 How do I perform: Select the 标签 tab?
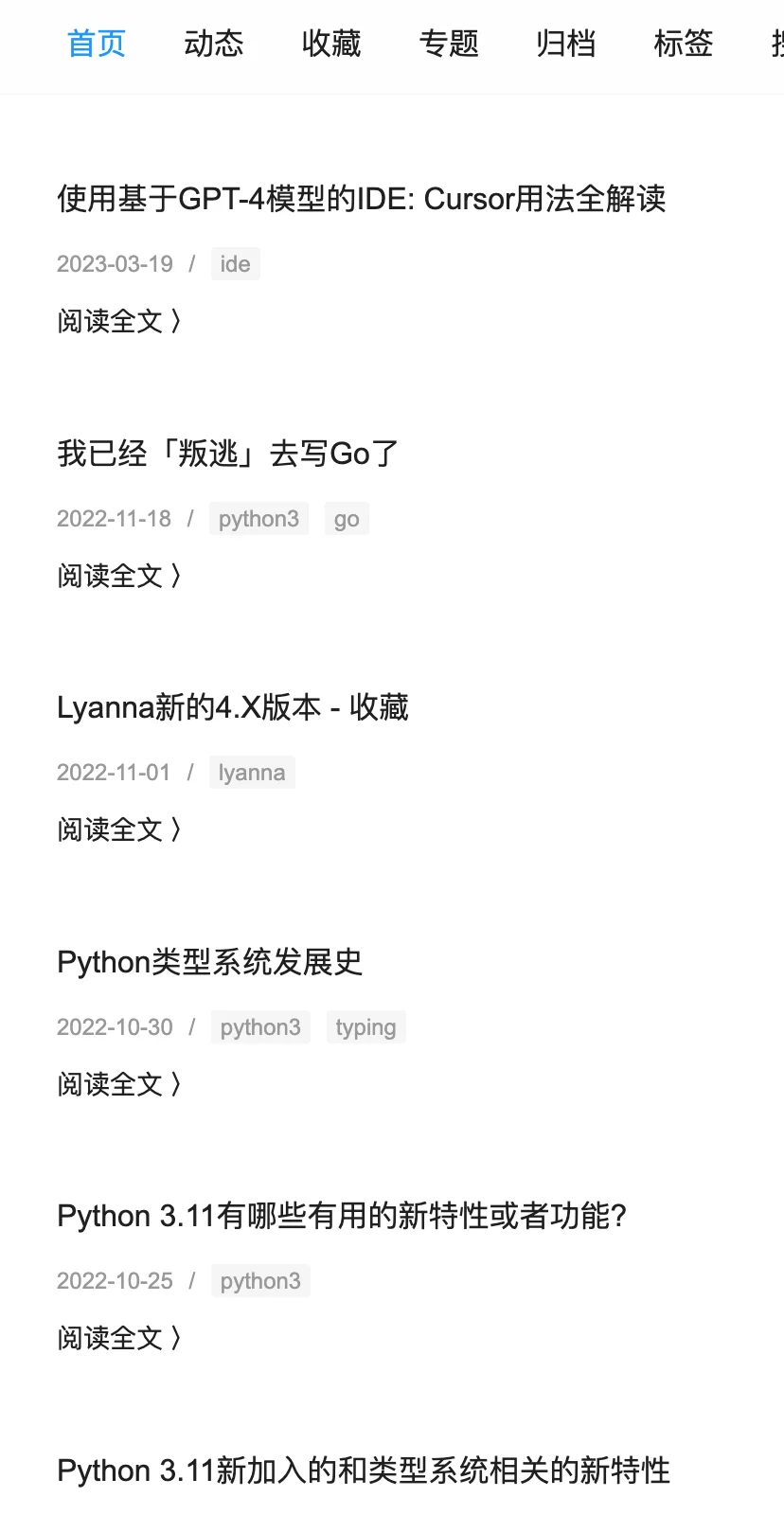point(684,44)
